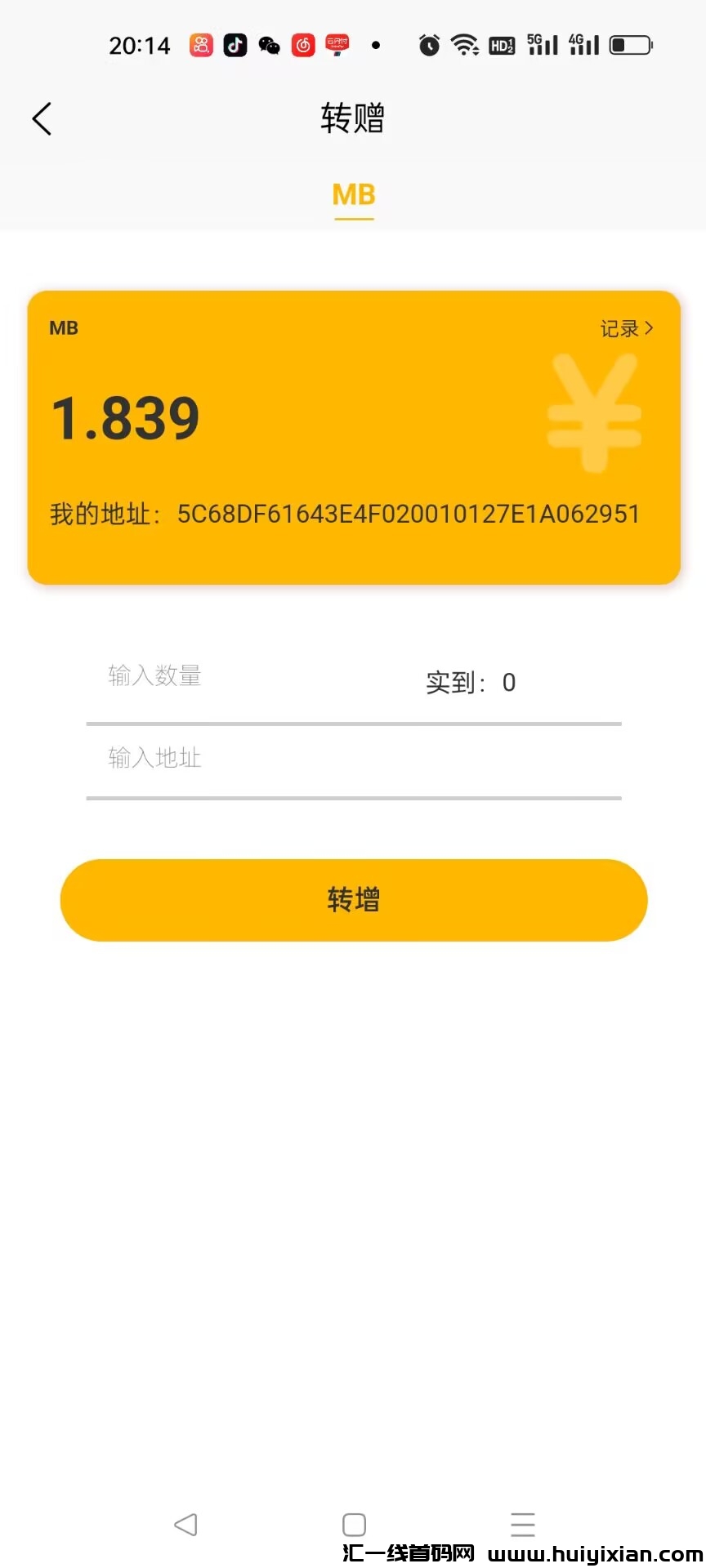Tap the 云闪付 UnionPay notification icon
Image resolution: width=706 pixels, height=1568 pixels.
pos(337,45)
